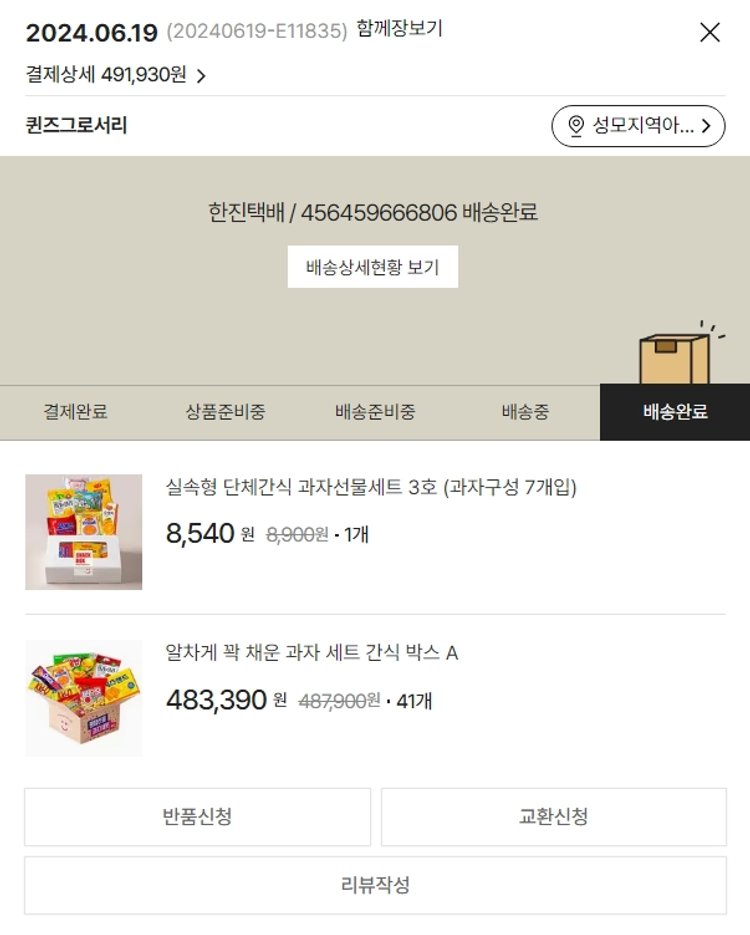Close the order detail screen
750x935 pixels.
[710, 32]
